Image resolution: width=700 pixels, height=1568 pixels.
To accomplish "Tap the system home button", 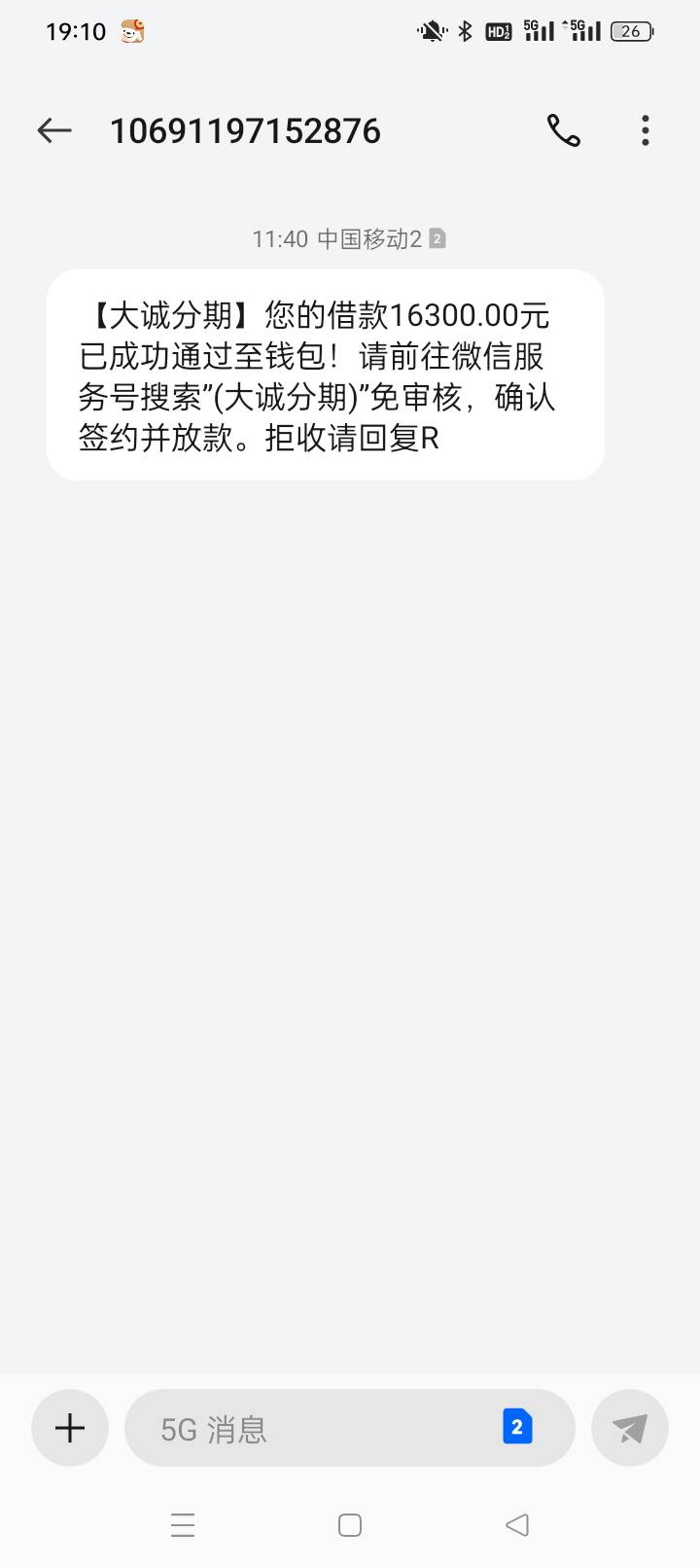I will (x=350, y=1524).
